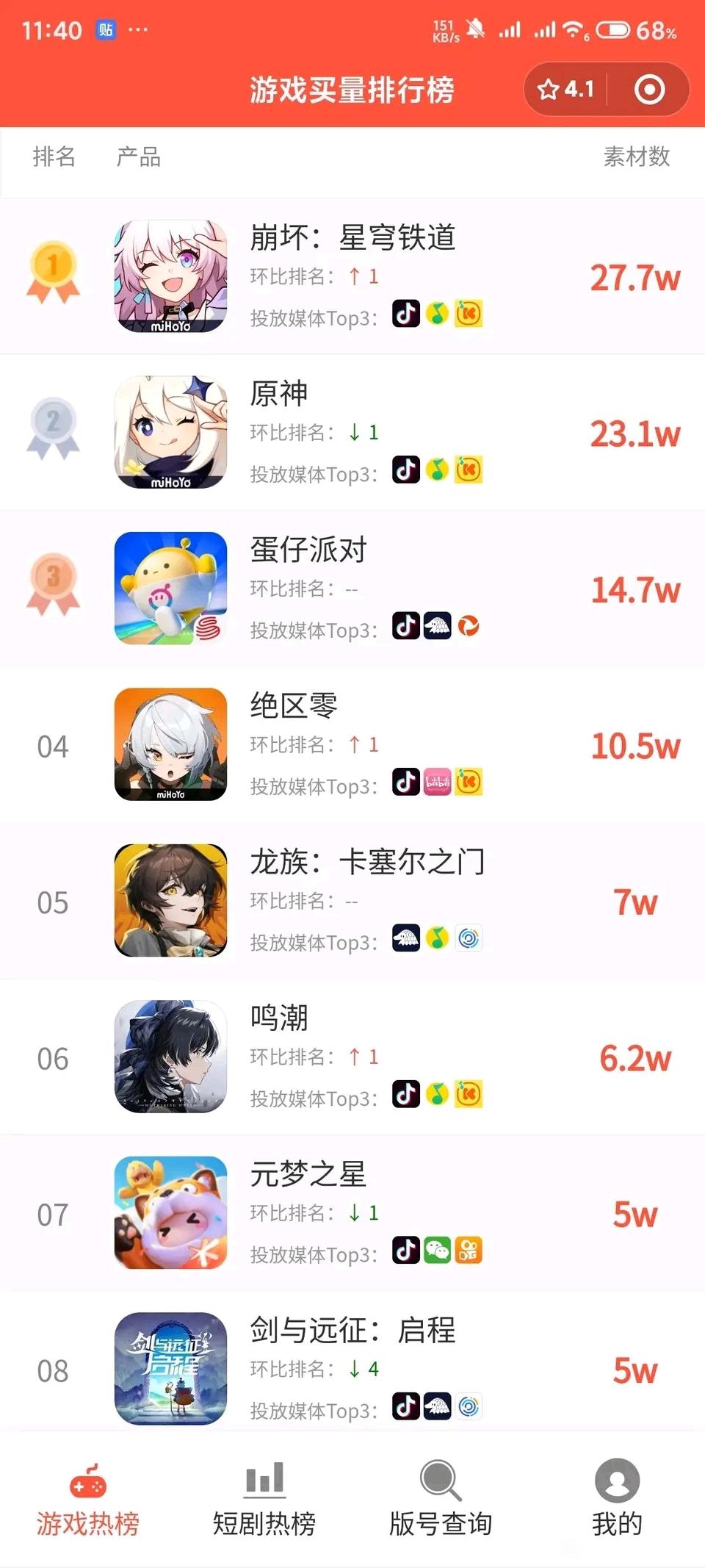Open the 鸣潮 ranking entry
Screen dimensions: 705x1568
tap(352, 1057)
